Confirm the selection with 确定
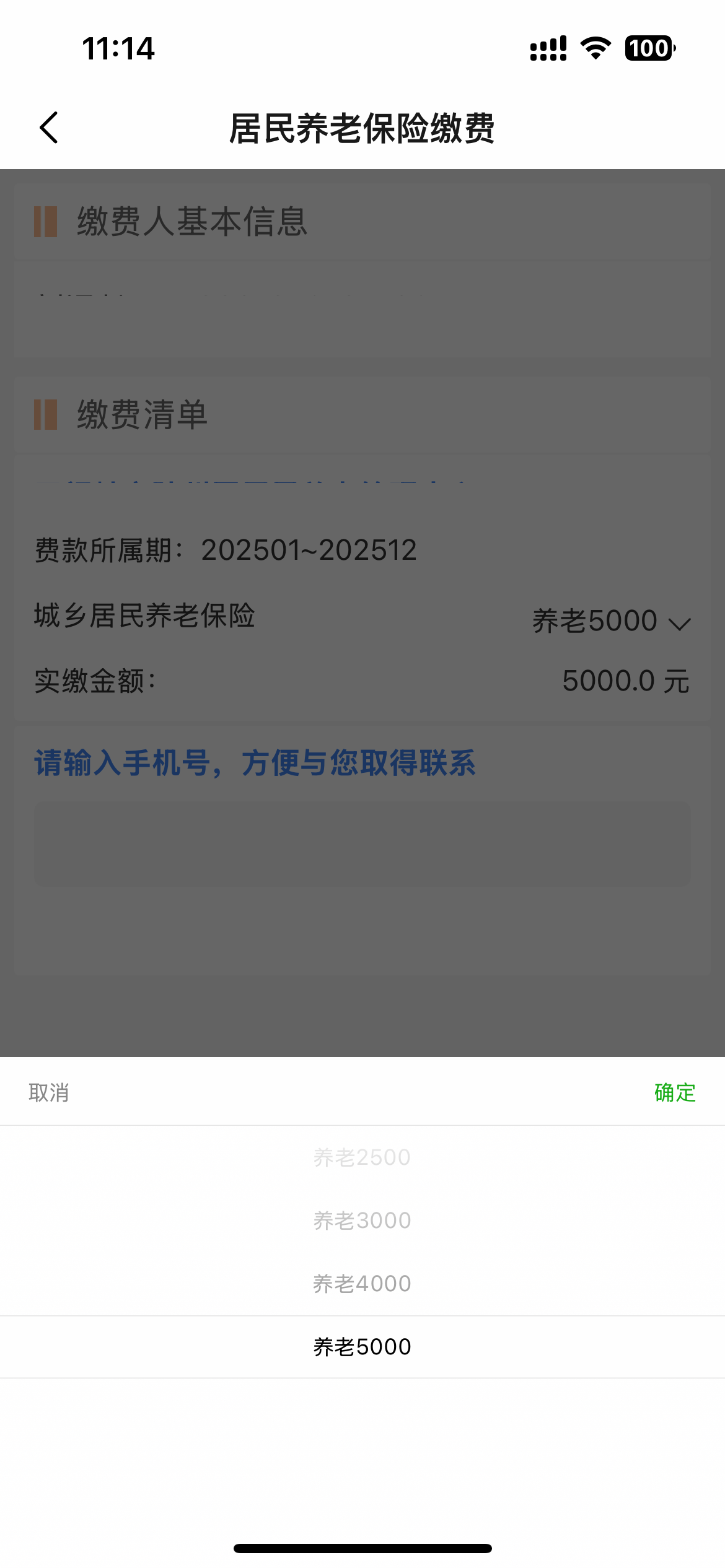 tap(675, 1093)
